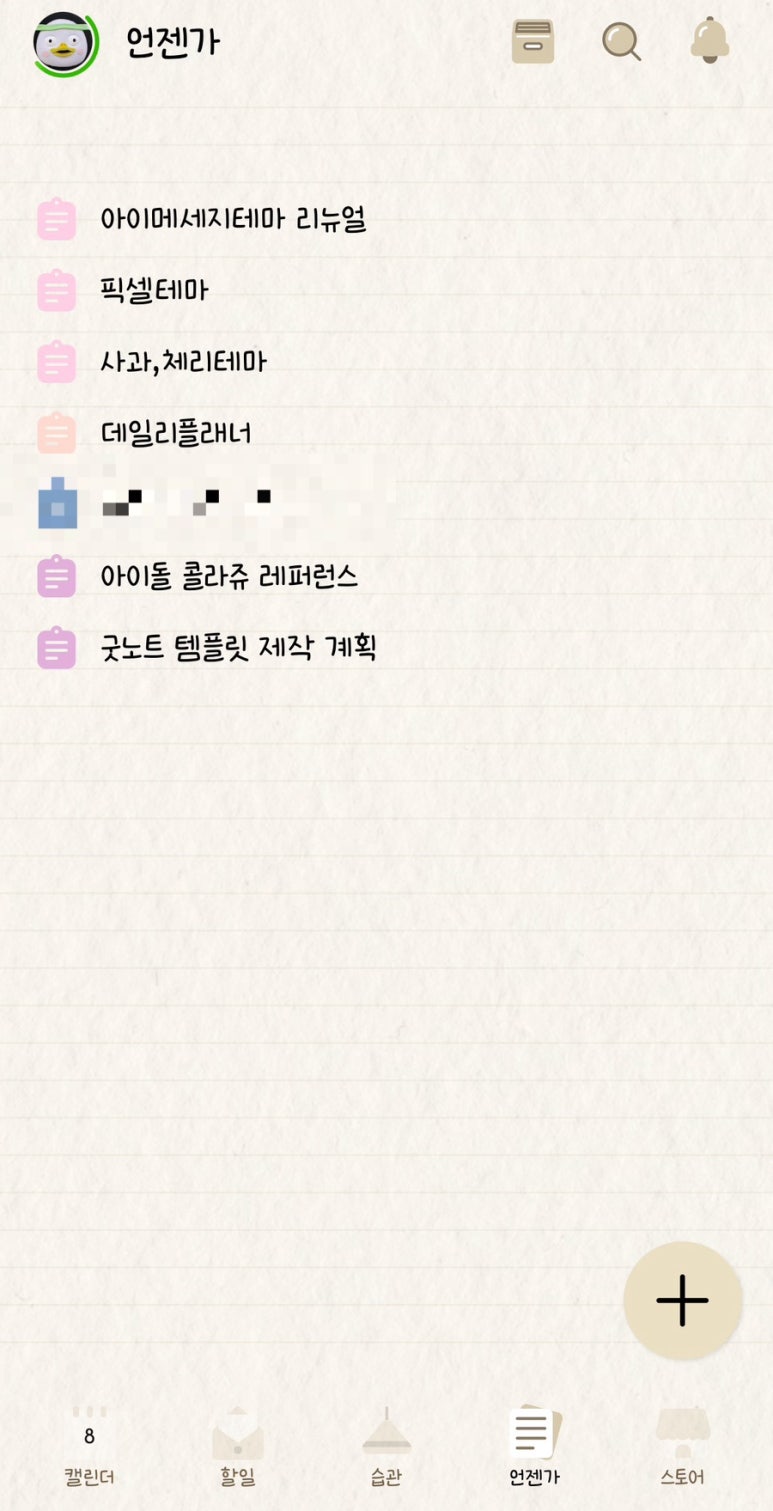The image size is (773, 1511).
Task: Open the search magnifier
Action: 621,42
